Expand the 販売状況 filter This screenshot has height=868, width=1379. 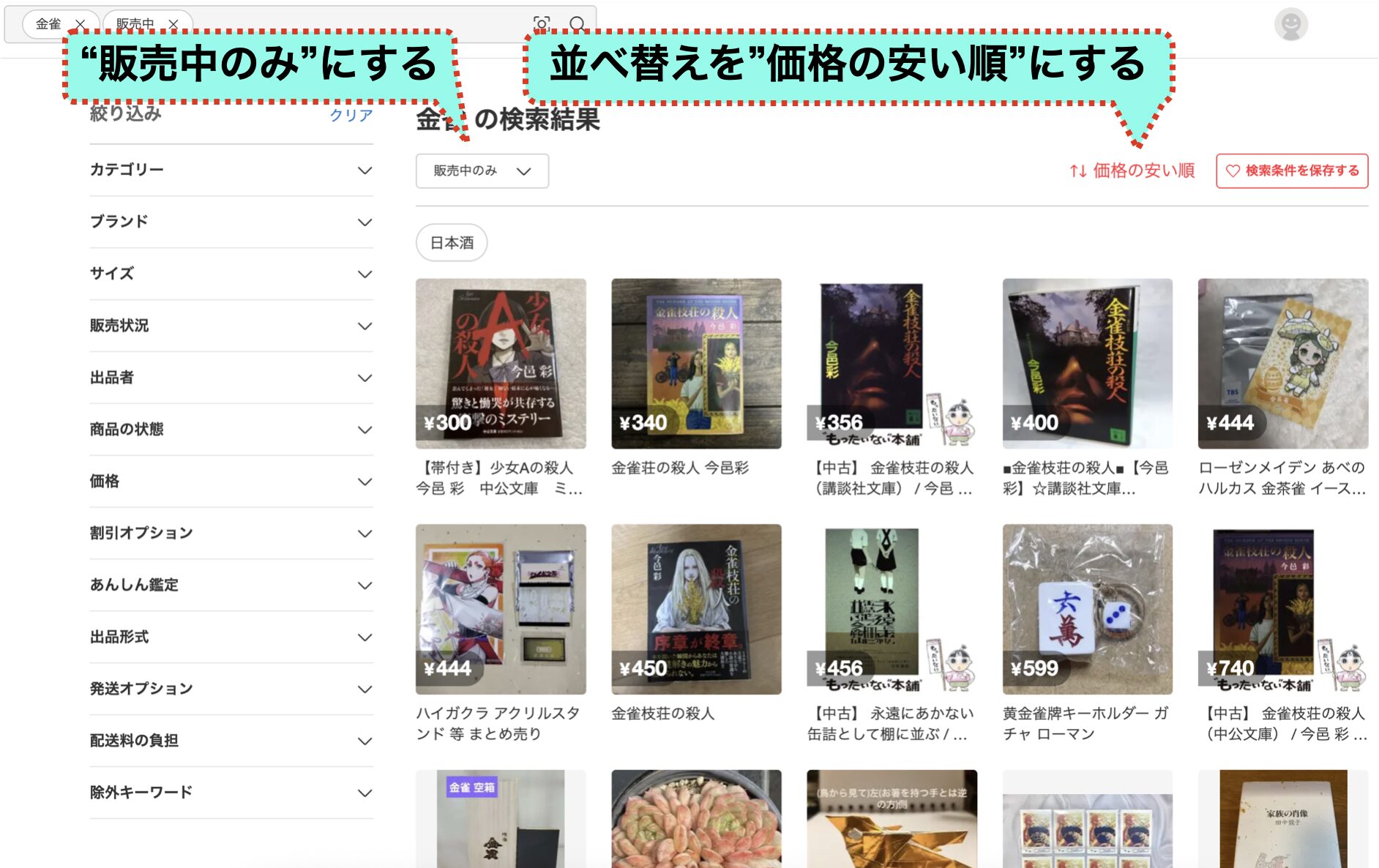coord(231,326)
